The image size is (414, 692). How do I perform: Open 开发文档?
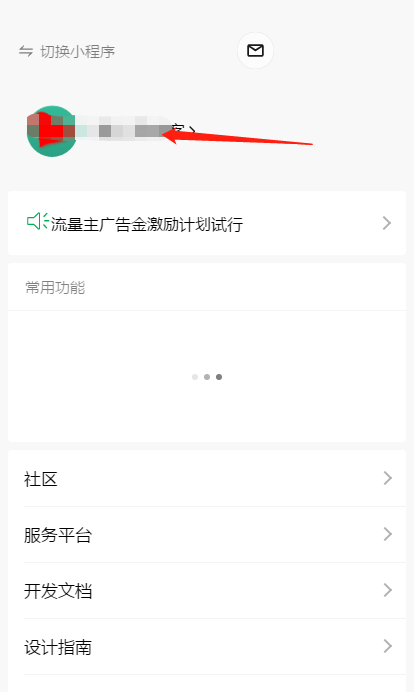click(207, 590)
